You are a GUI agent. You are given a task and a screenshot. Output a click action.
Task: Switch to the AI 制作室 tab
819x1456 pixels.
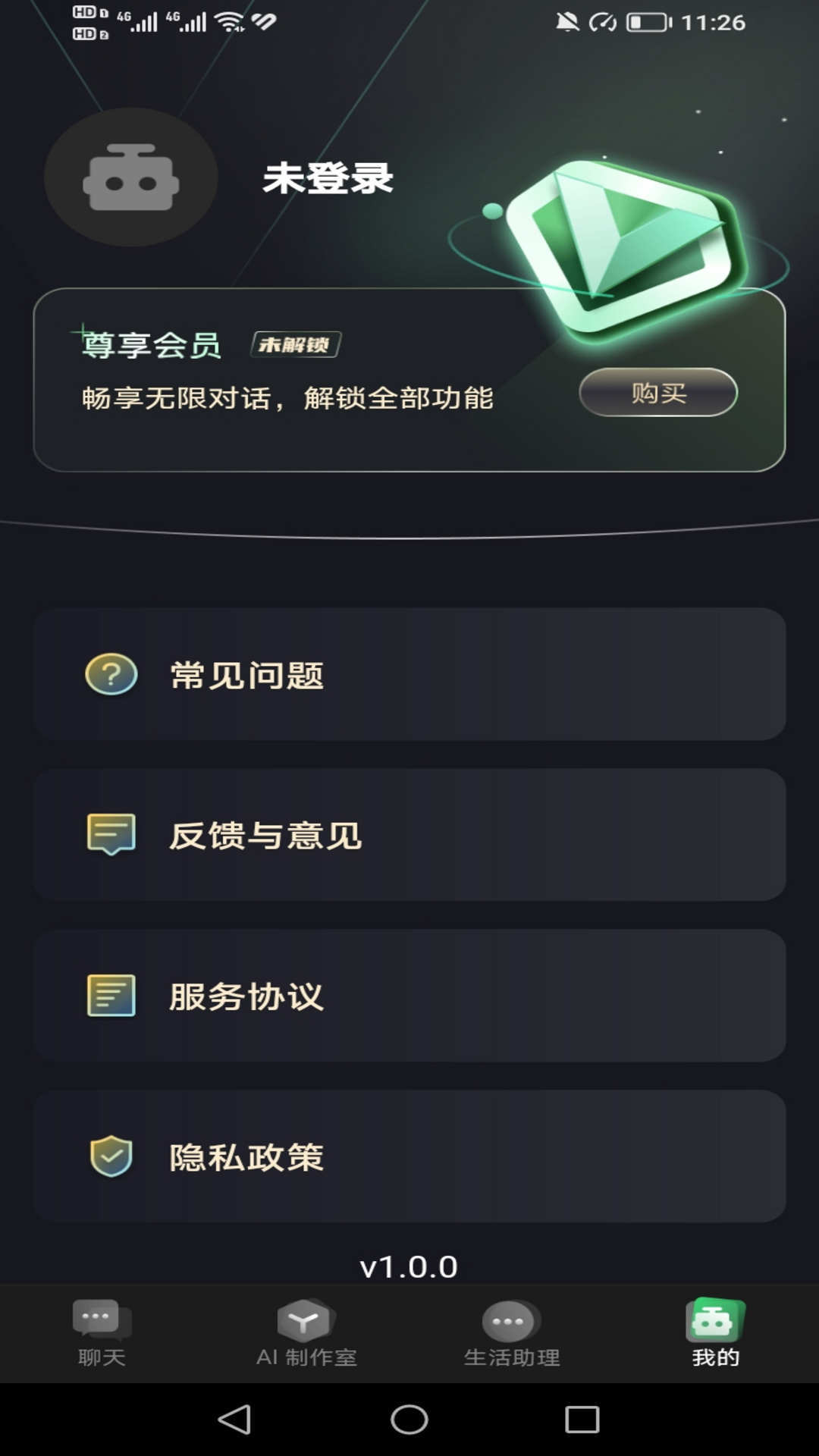click(306, 1334)
